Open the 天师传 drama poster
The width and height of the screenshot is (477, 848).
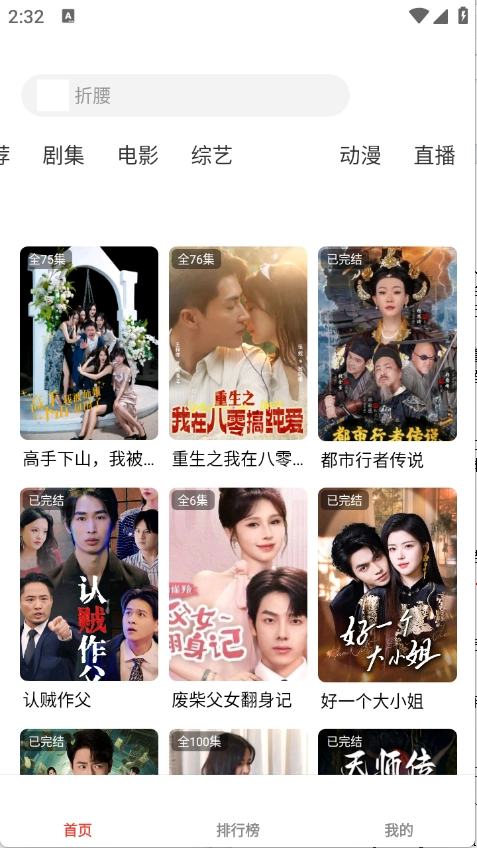(x=387, y=752)
